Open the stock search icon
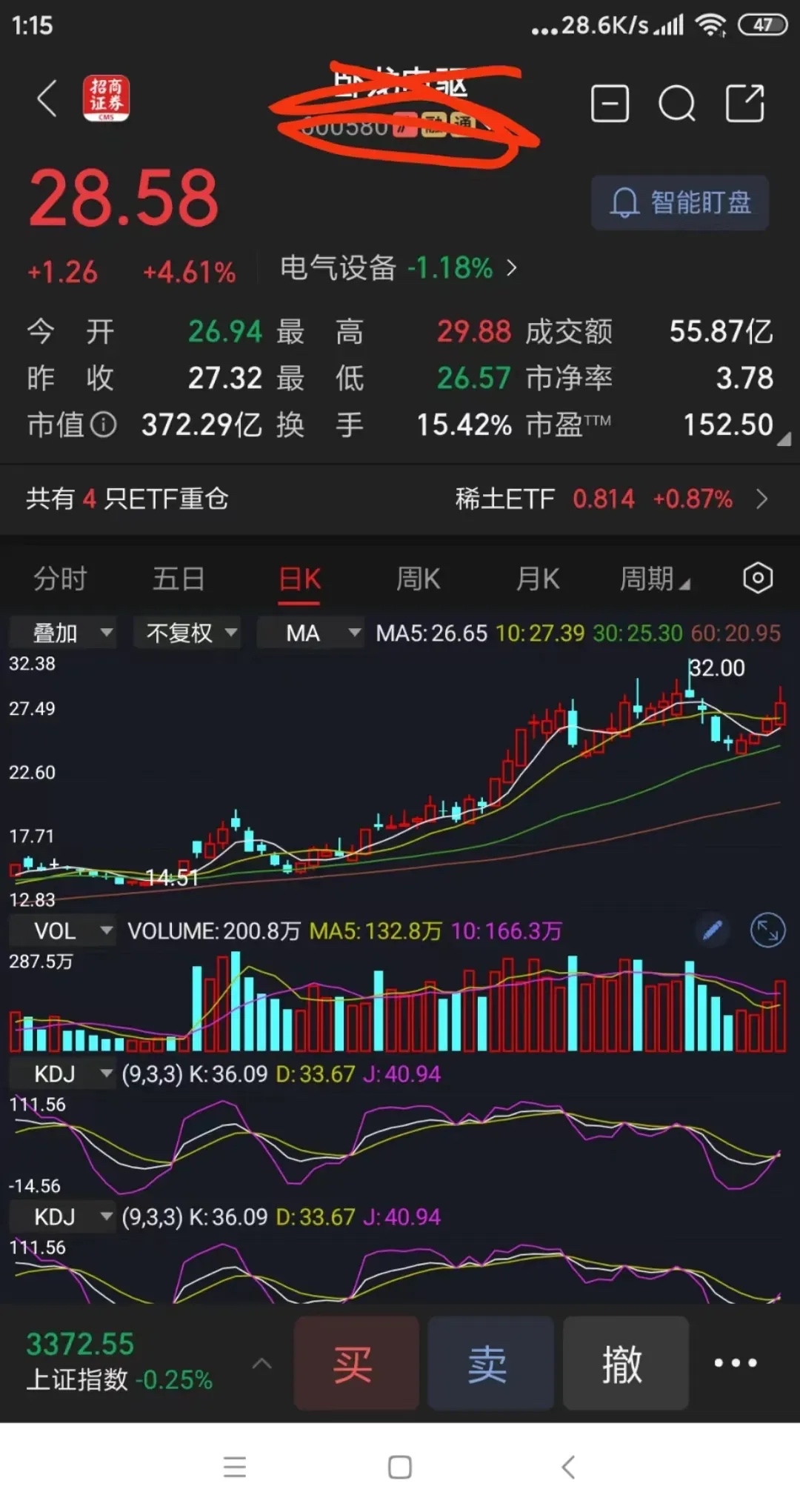 point(676,104)
